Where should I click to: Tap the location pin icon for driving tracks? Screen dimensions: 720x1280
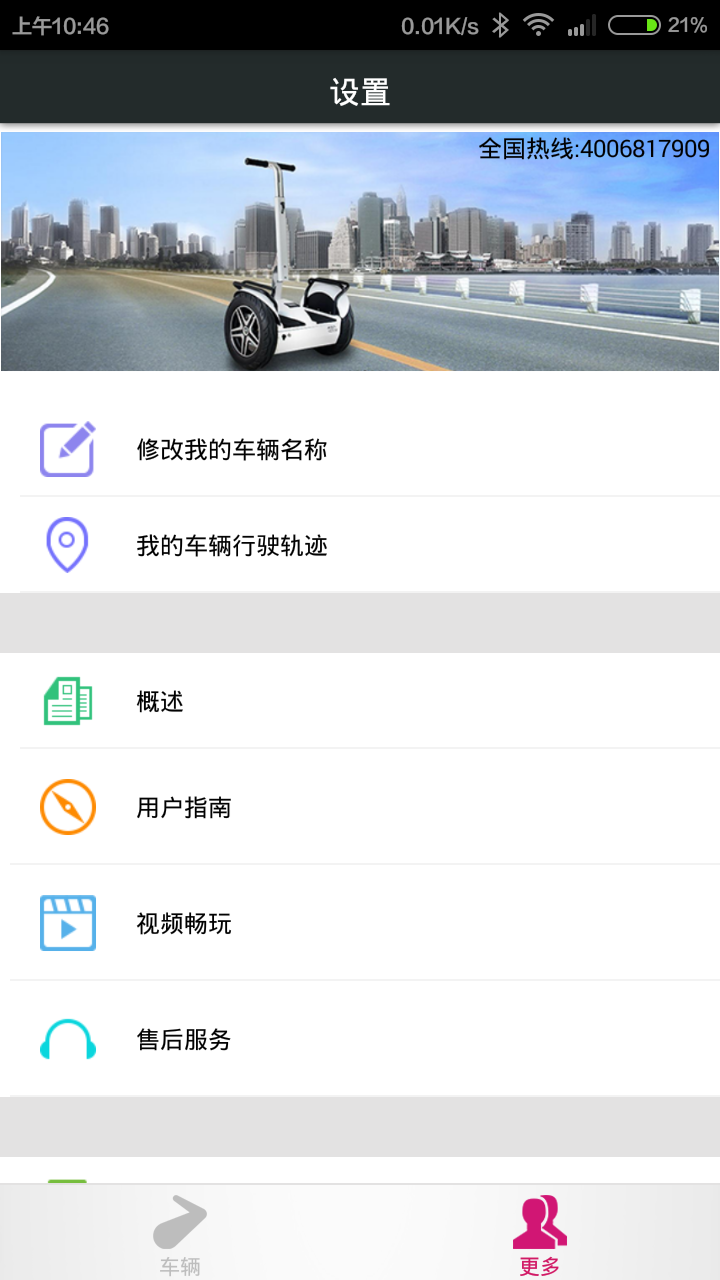point(67,544)
